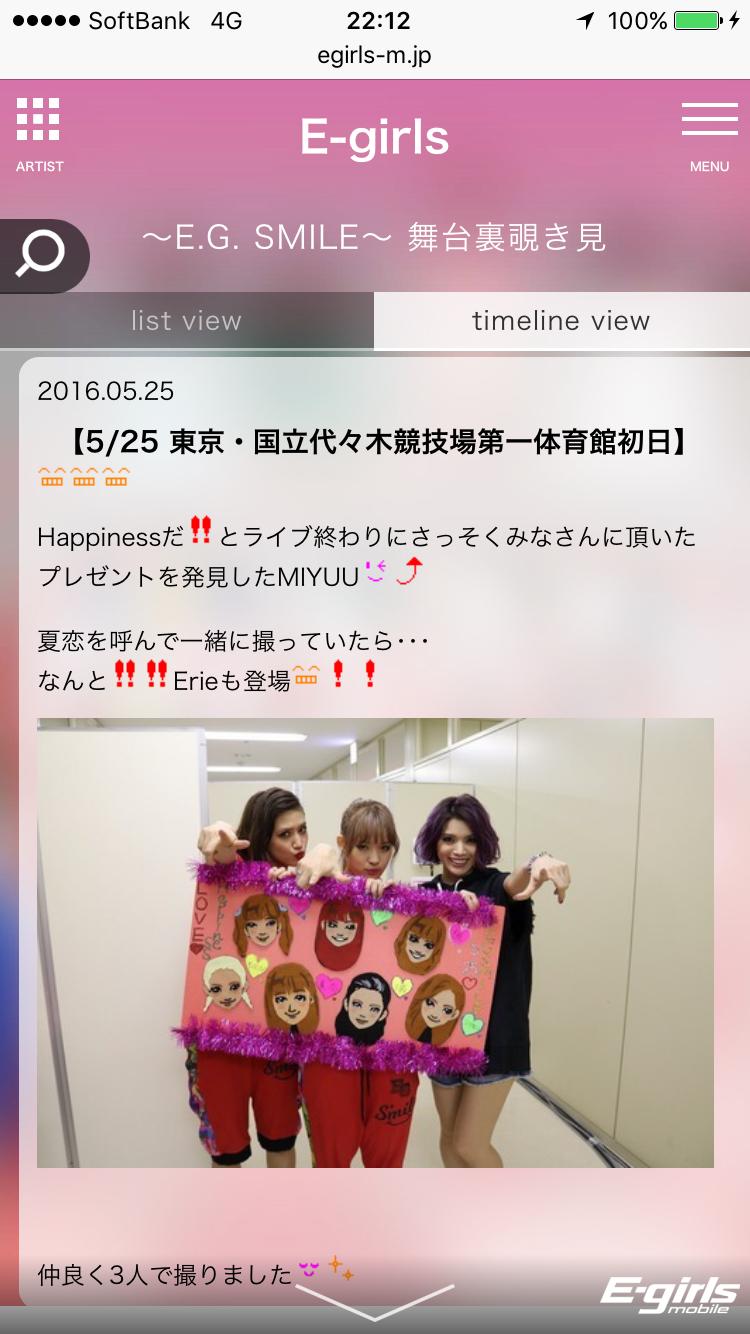Open the magnifier search button
Image resolution: width=750 pixels, height=1334 pixels.
point(42,255)
